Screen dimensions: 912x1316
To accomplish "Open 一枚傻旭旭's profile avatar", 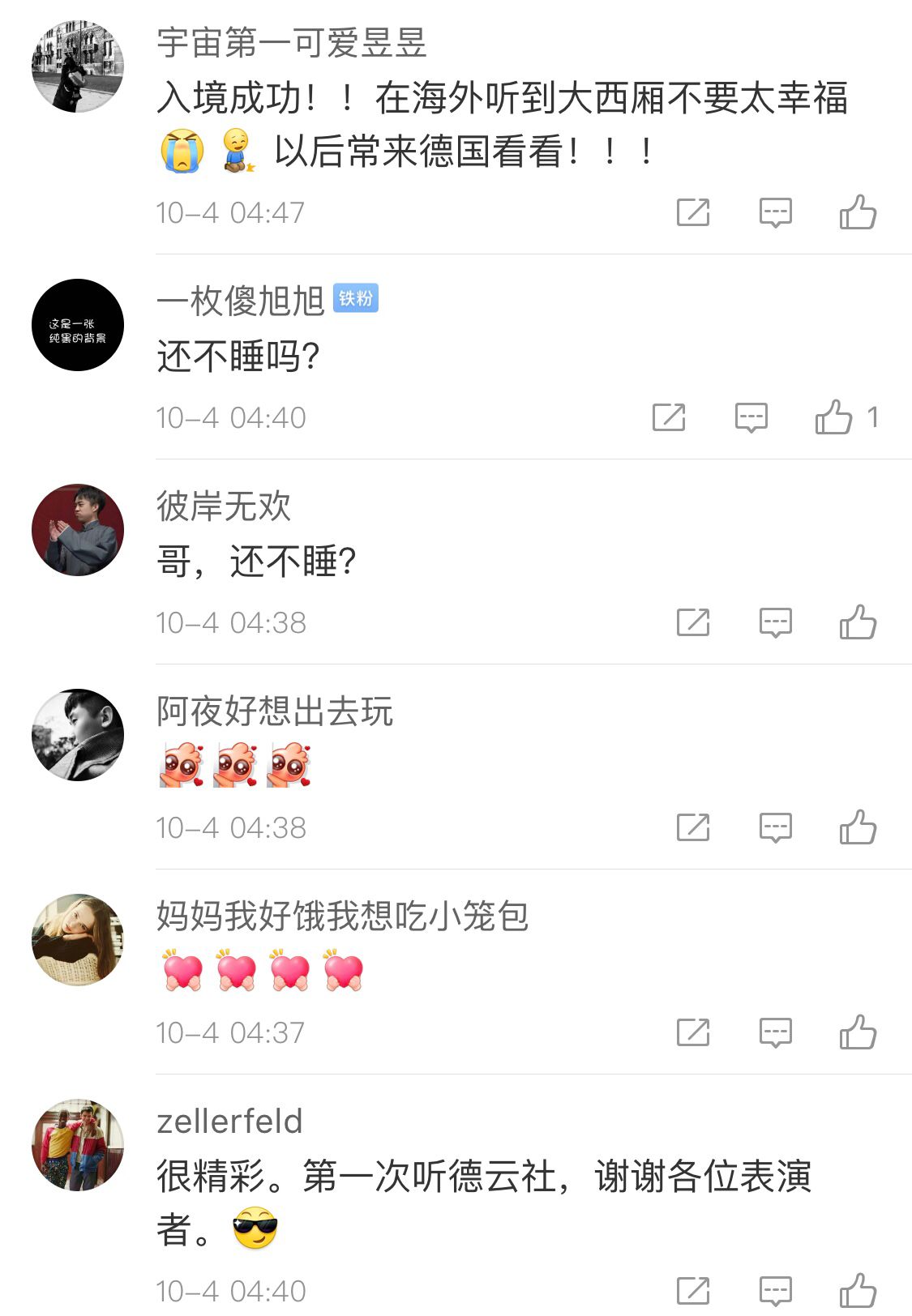I will pos(78,325).
